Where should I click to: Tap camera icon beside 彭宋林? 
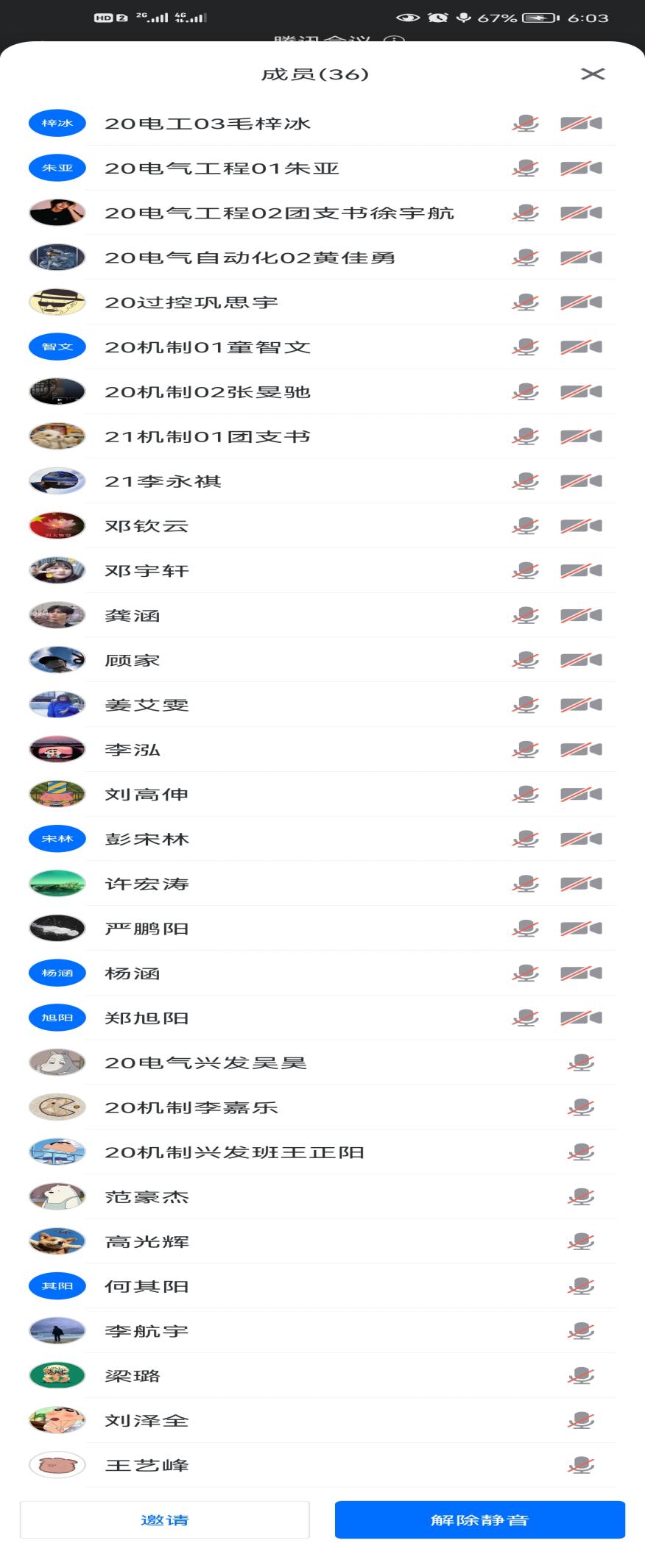click(581, 839)
